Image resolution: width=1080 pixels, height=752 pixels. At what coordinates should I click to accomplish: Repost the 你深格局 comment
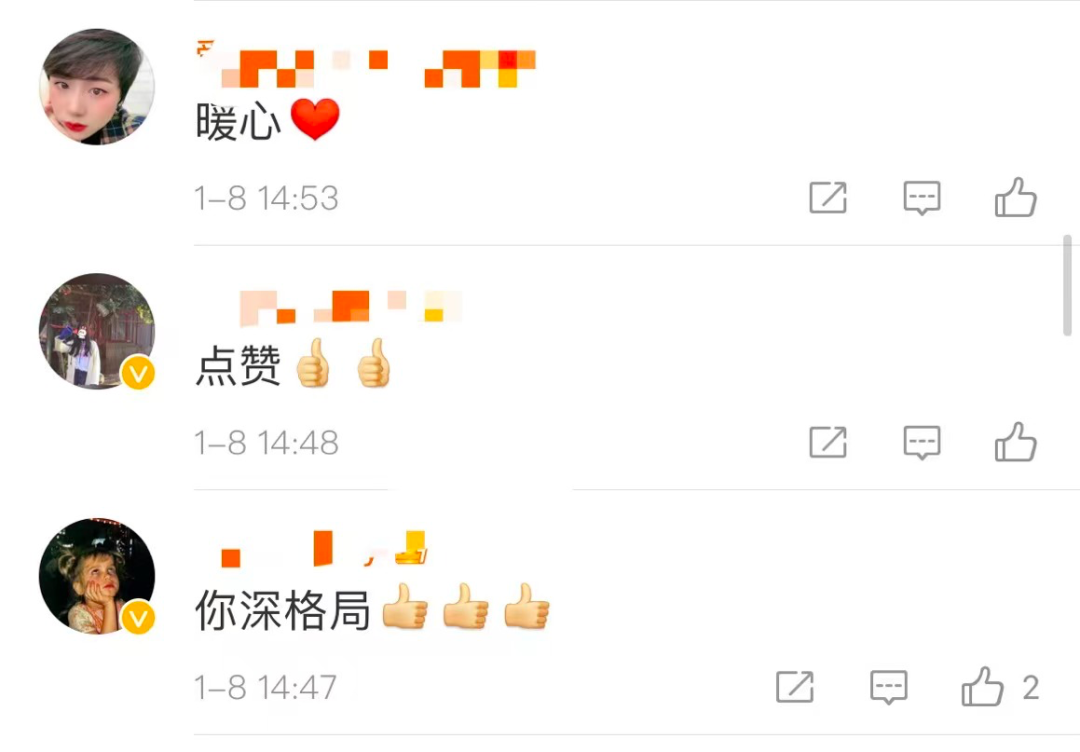point(795,687)
